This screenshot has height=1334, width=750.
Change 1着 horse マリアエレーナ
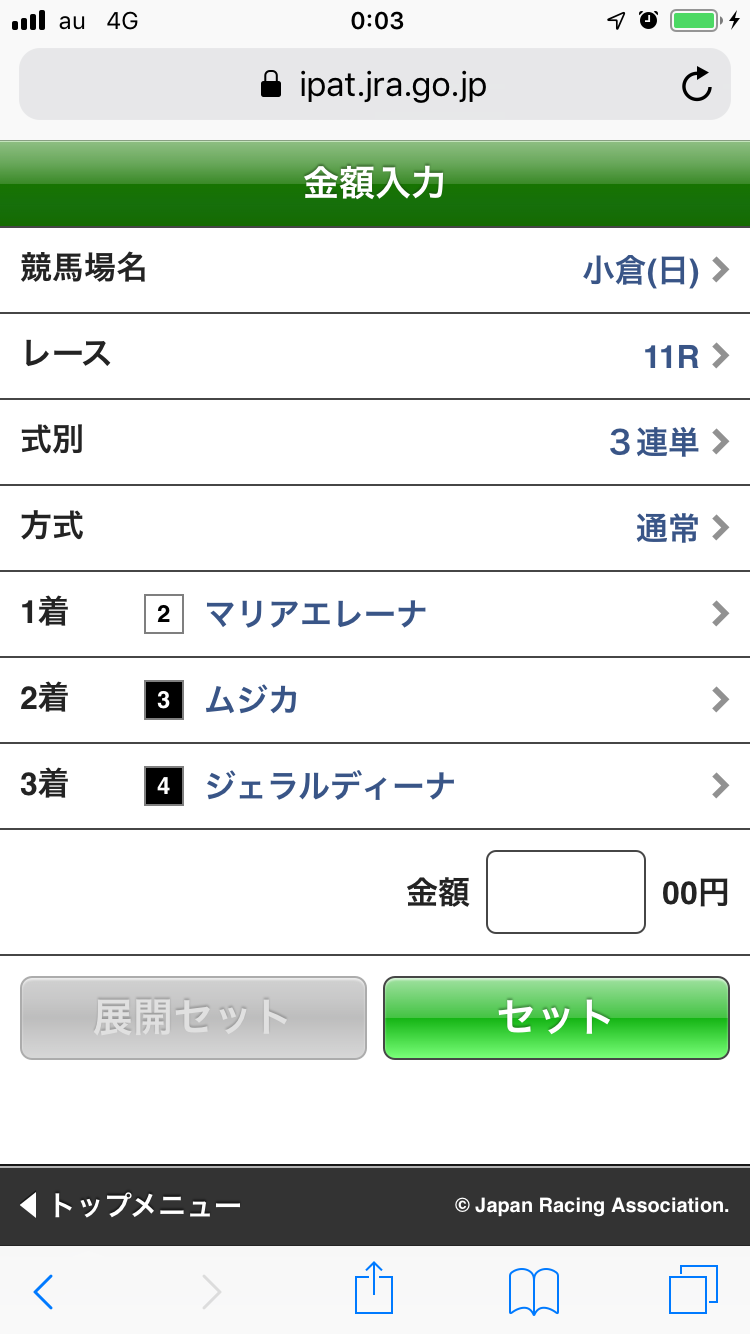coord(375,614)
